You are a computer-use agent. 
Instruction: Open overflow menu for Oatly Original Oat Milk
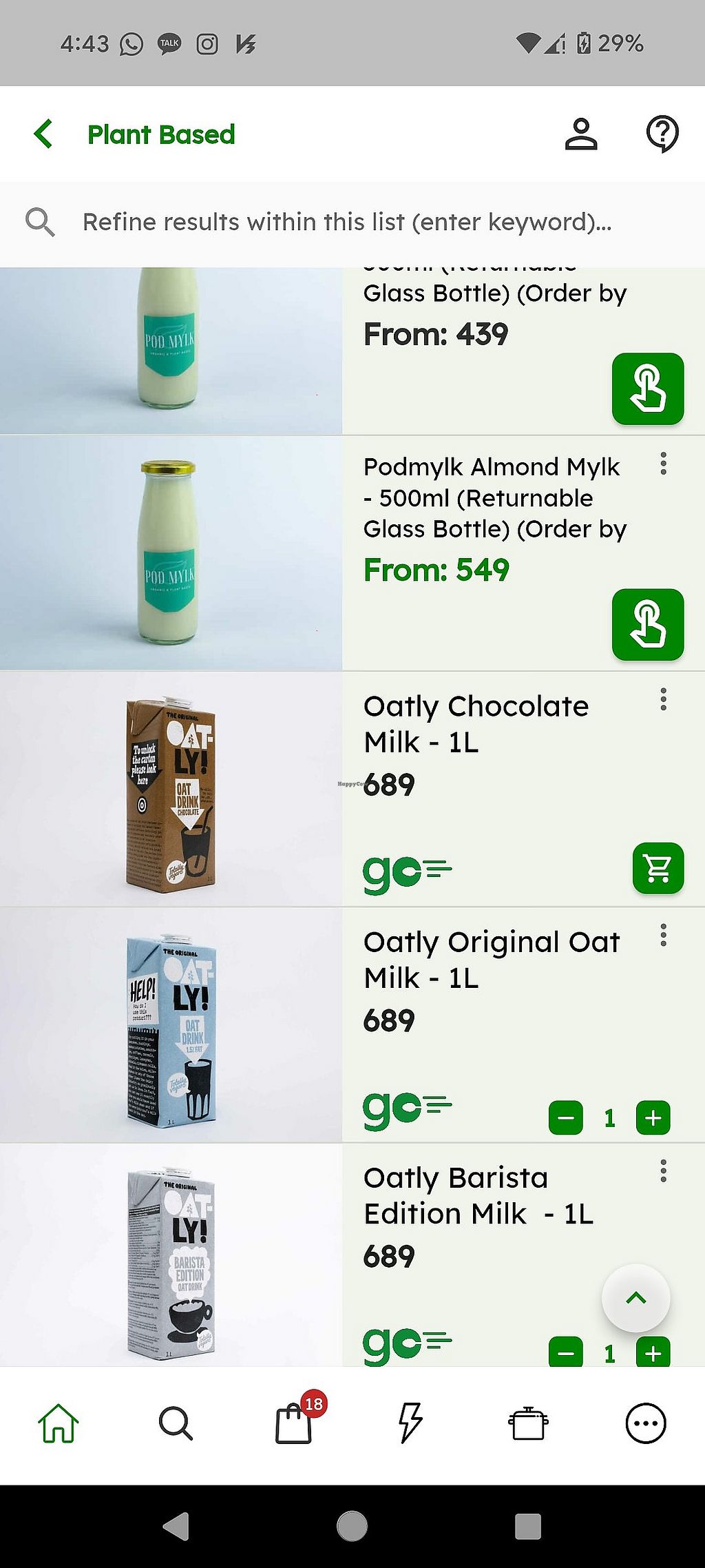click(x=663, y=935)
